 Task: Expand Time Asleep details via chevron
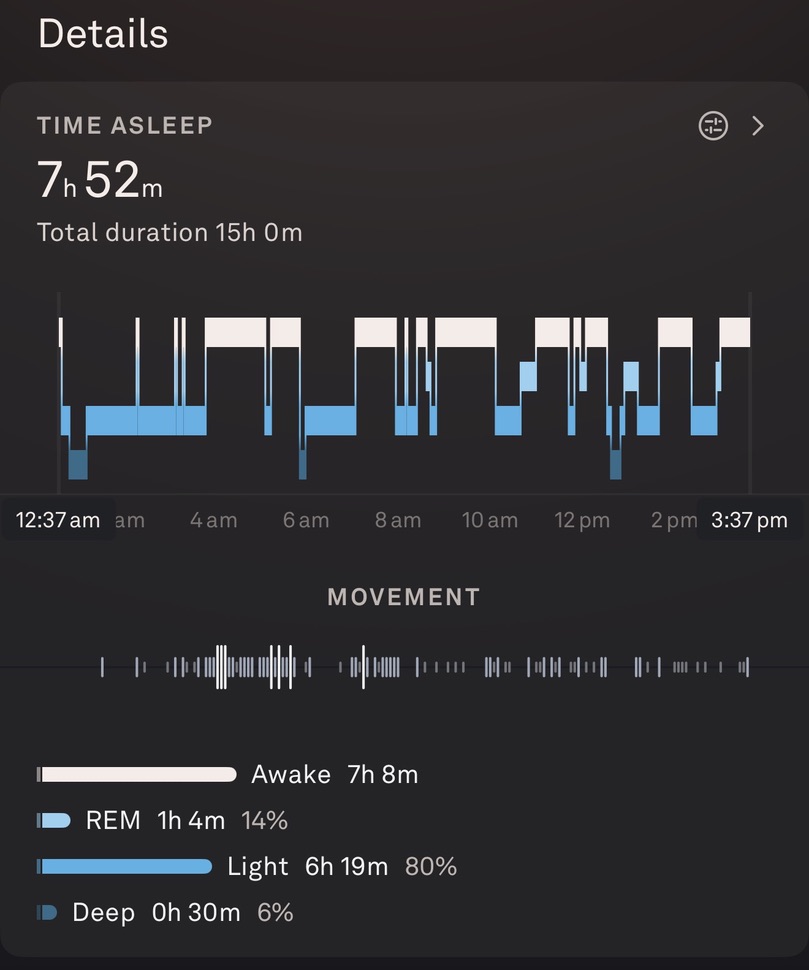pos(758,126)
